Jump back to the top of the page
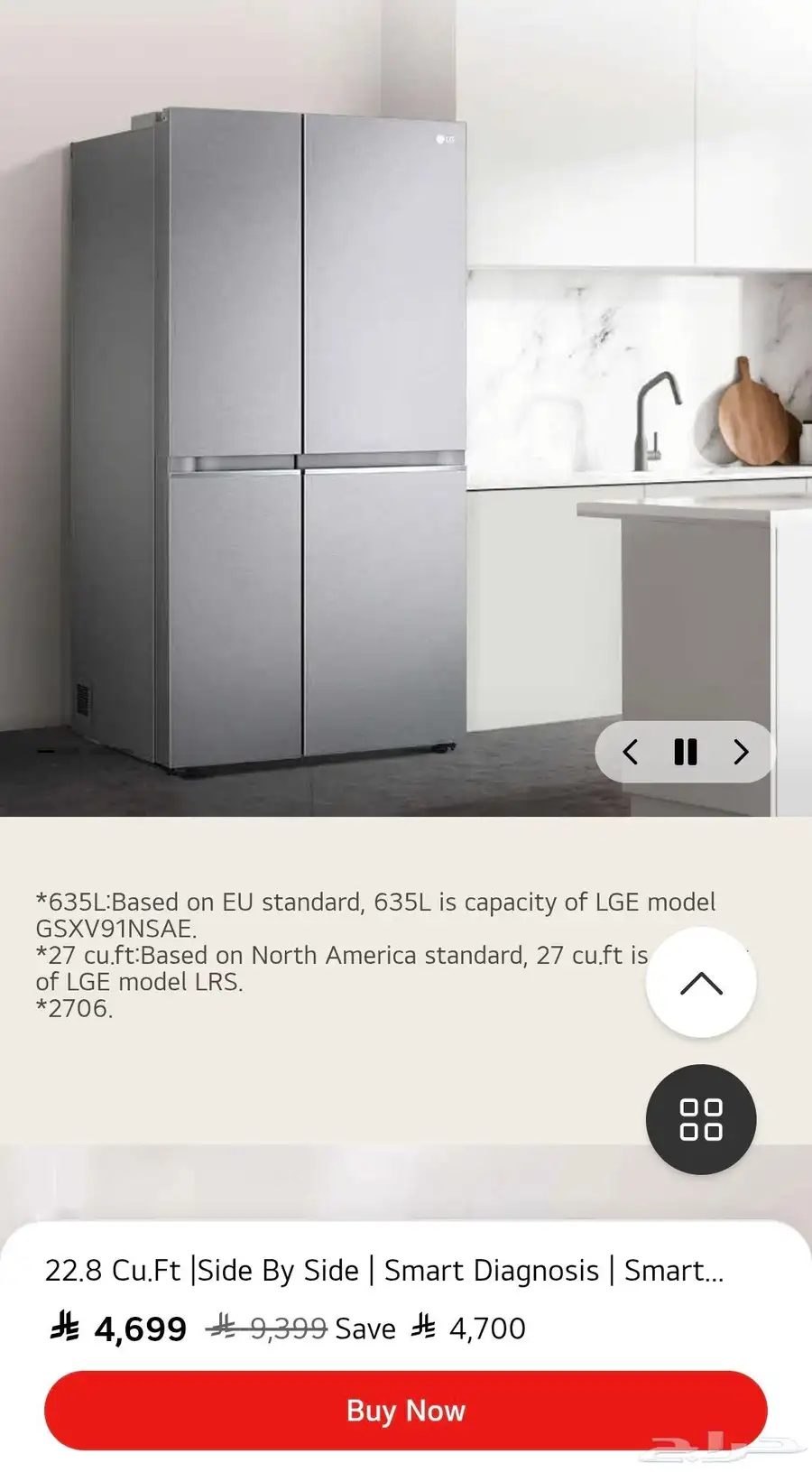The width and height of the screenshot is (812, 1472). (701, 983)
